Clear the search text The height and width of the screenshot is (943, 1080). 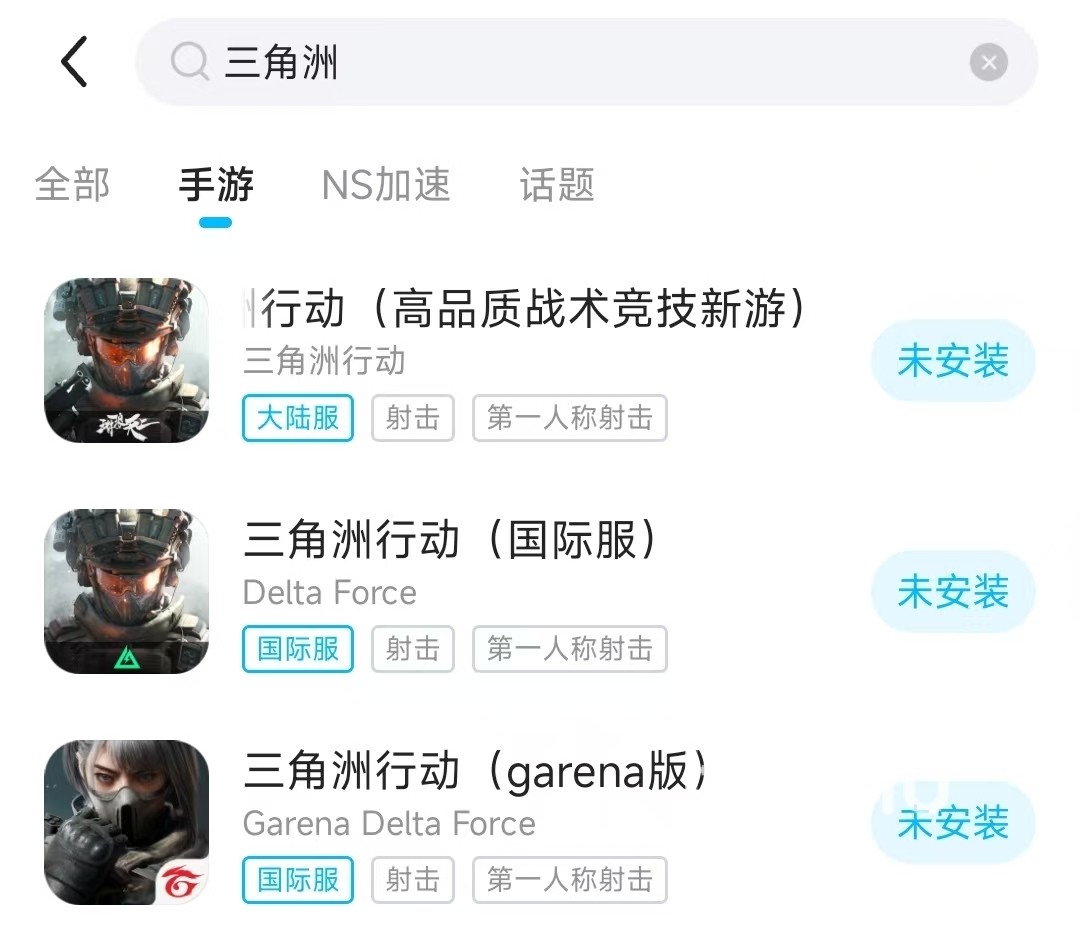click(988, 64)
